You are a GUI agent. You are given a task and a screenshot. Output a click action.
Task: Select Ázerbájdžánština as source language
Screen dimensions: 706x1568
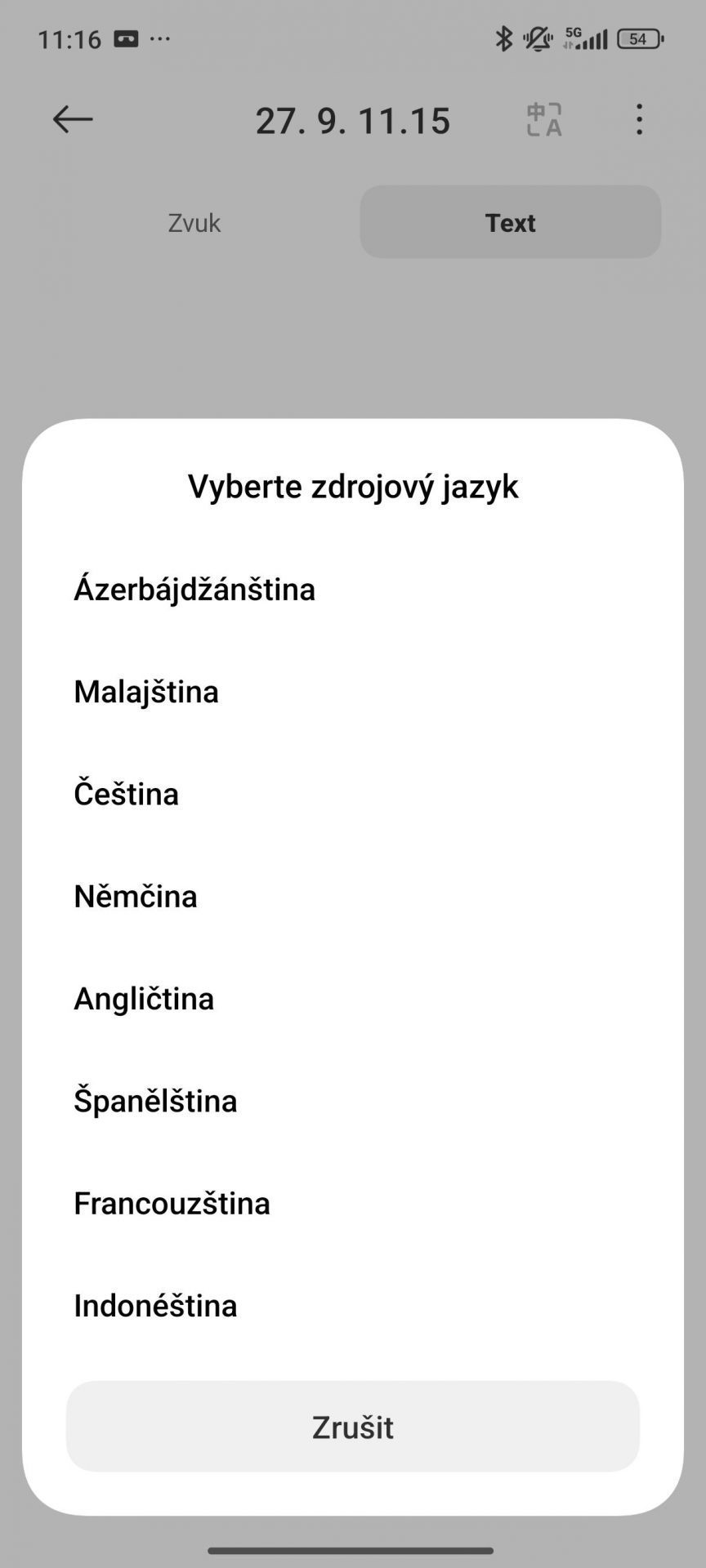click(x=353, y=589)
